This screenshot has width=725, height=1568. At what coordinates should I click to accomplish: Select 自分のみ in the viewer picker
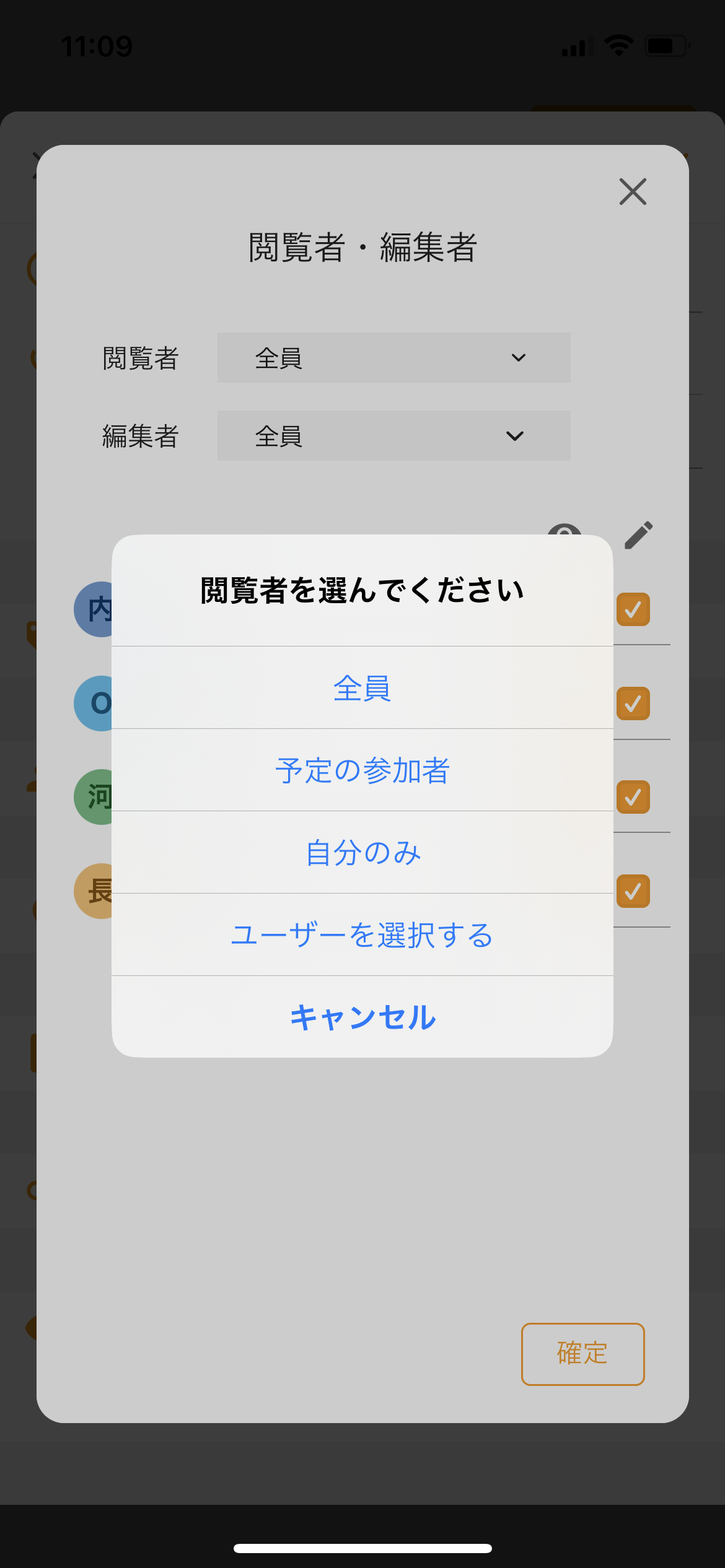[x=362, y=852]
